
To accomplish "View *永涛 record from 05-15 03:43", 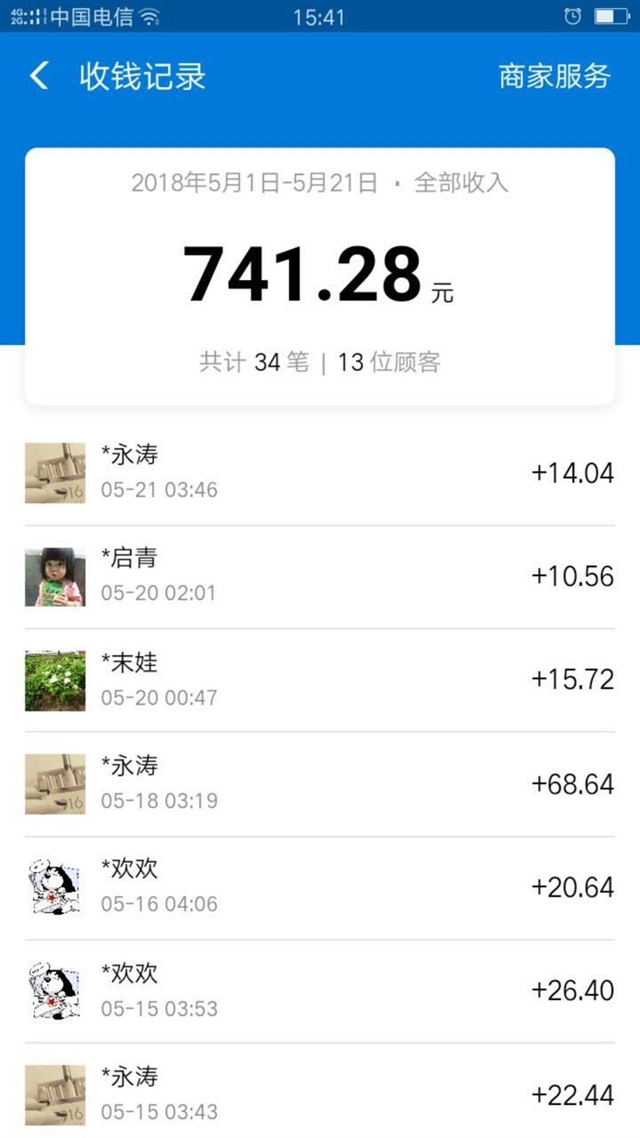I will 320,1091.
